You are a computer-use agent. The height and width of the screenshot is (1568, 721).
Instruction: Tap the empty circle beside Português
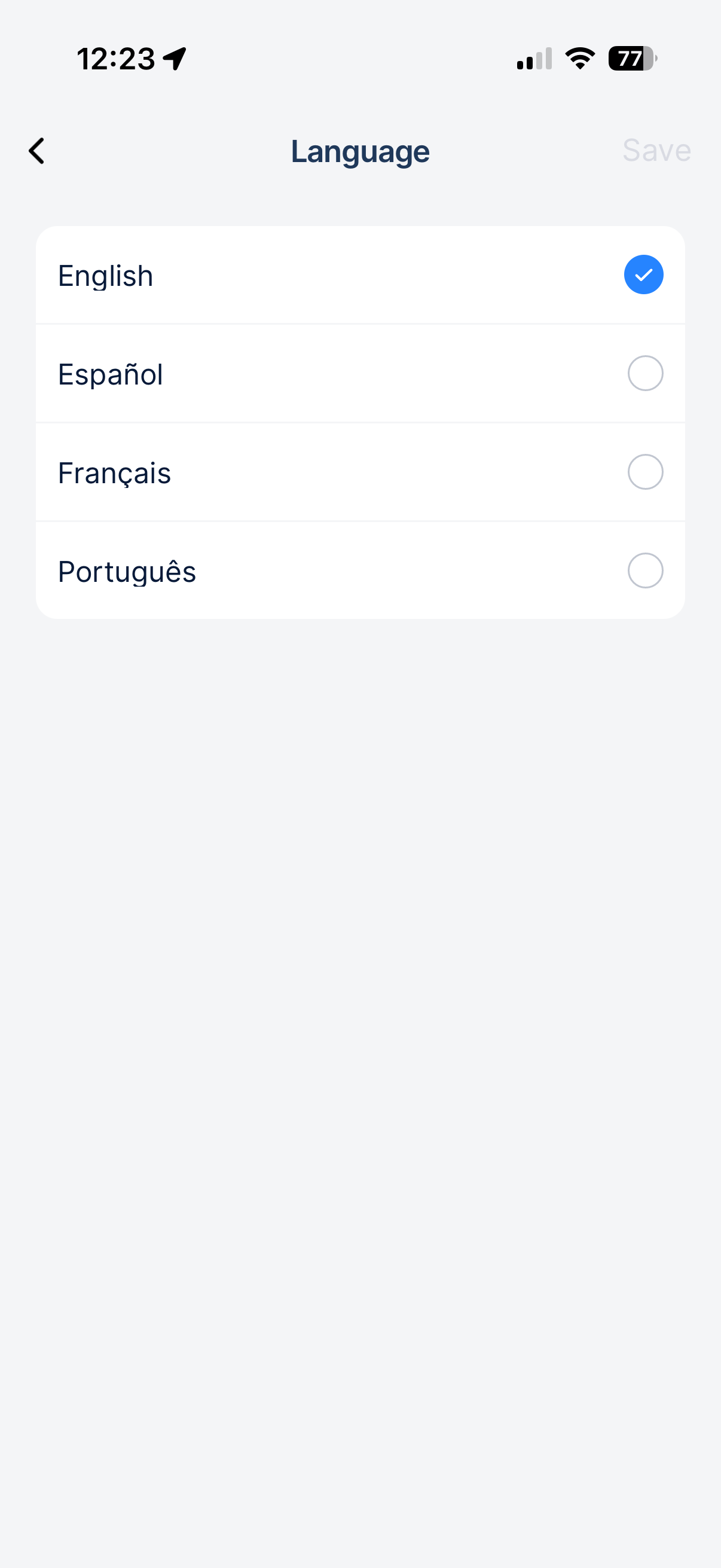click(x=646, y=571)
